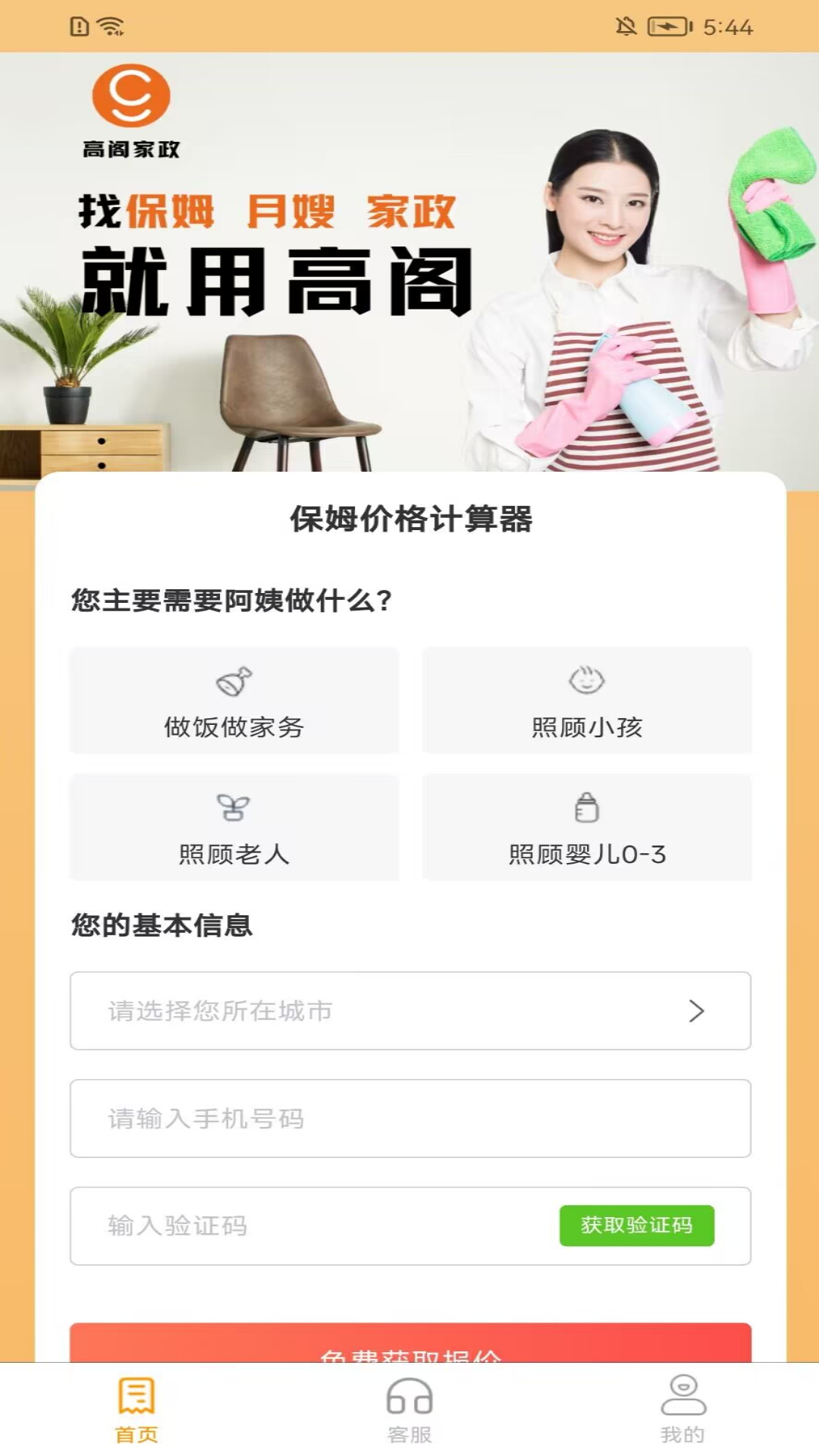Go to the 首页 tab
This screenshot has height=1456, width=819.
(136, 1410)
